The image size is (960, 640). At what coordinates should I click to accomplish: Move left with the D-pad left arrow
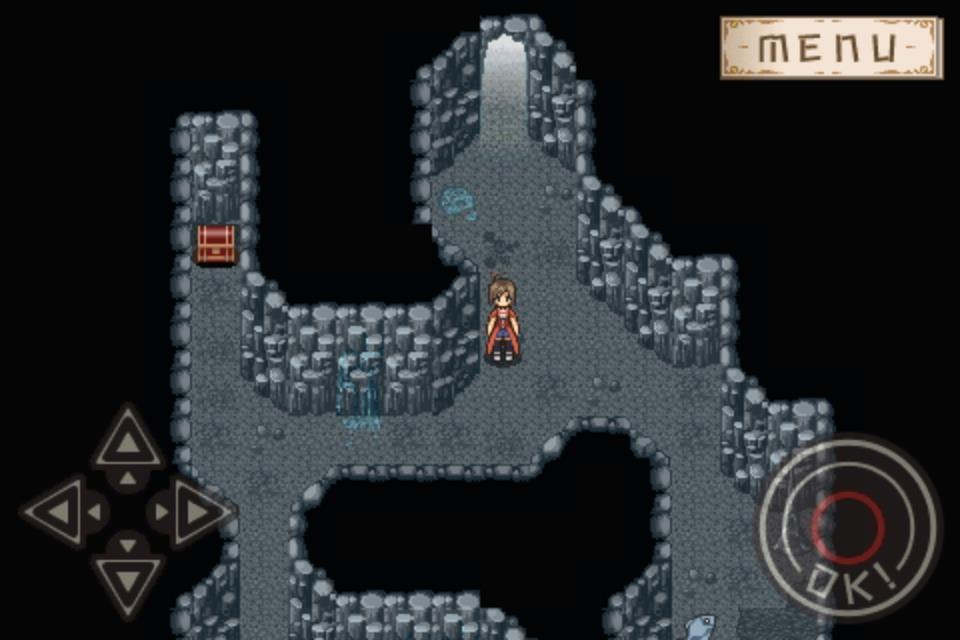(60, 511)
